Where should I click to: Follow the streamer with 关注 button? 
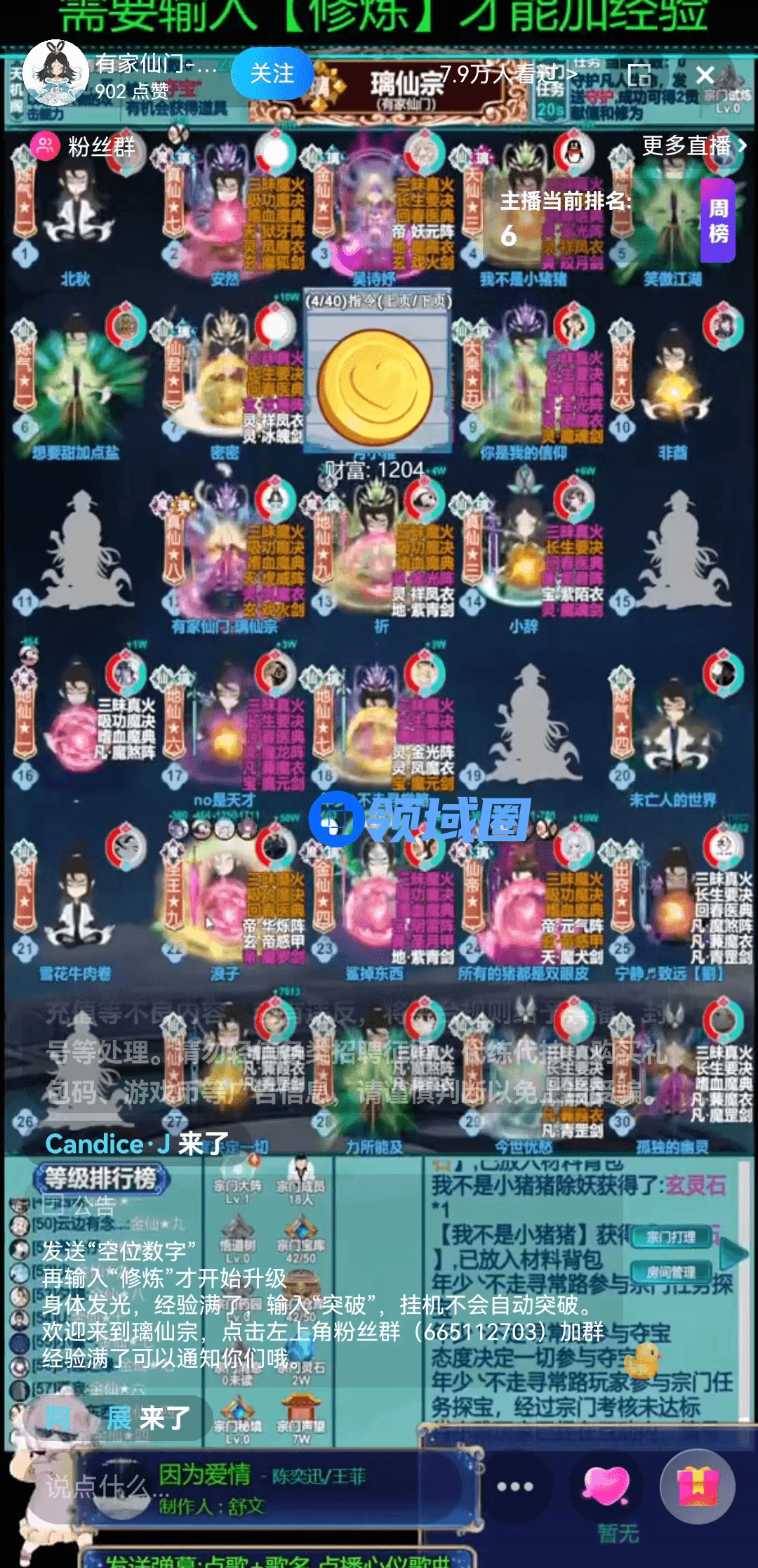272,74
